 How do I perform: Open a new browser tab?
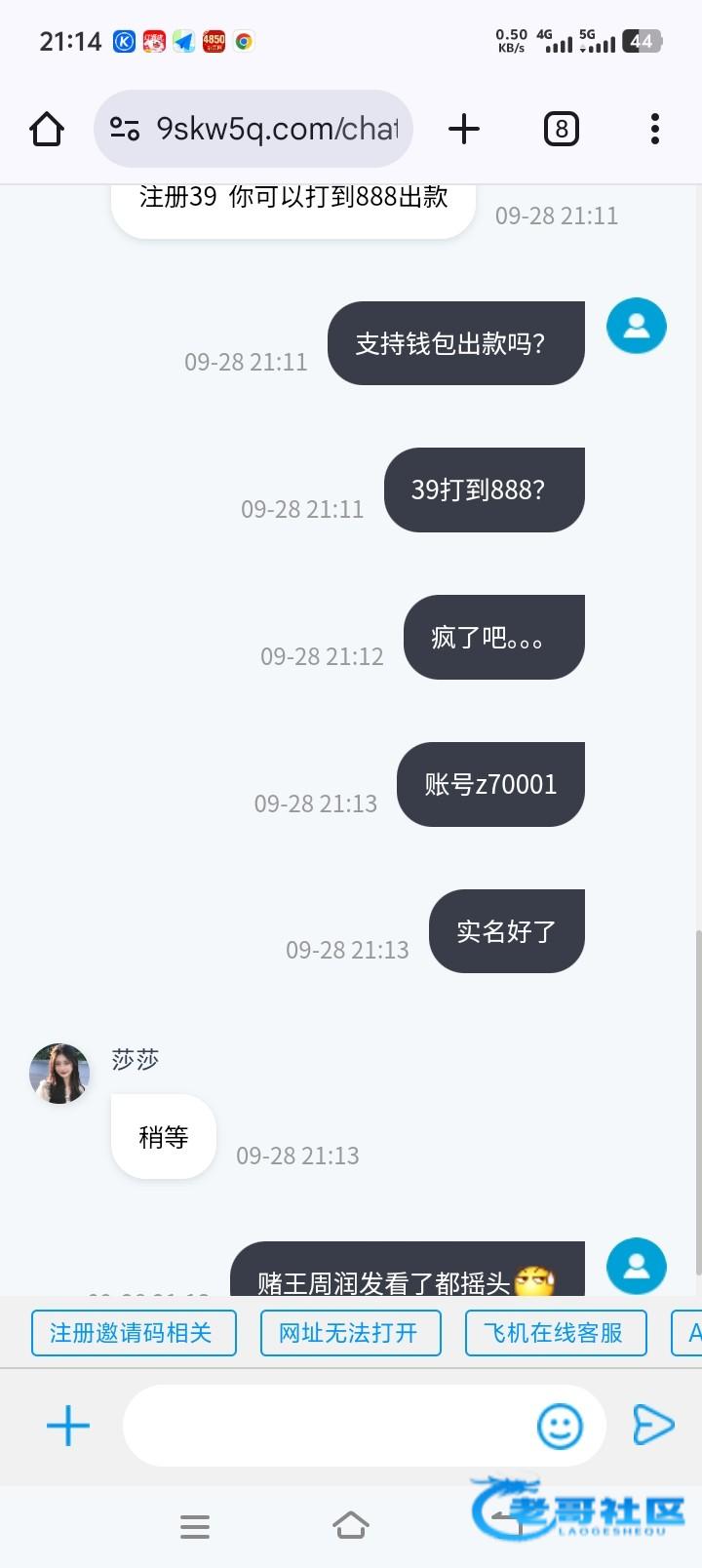(464, 129)
